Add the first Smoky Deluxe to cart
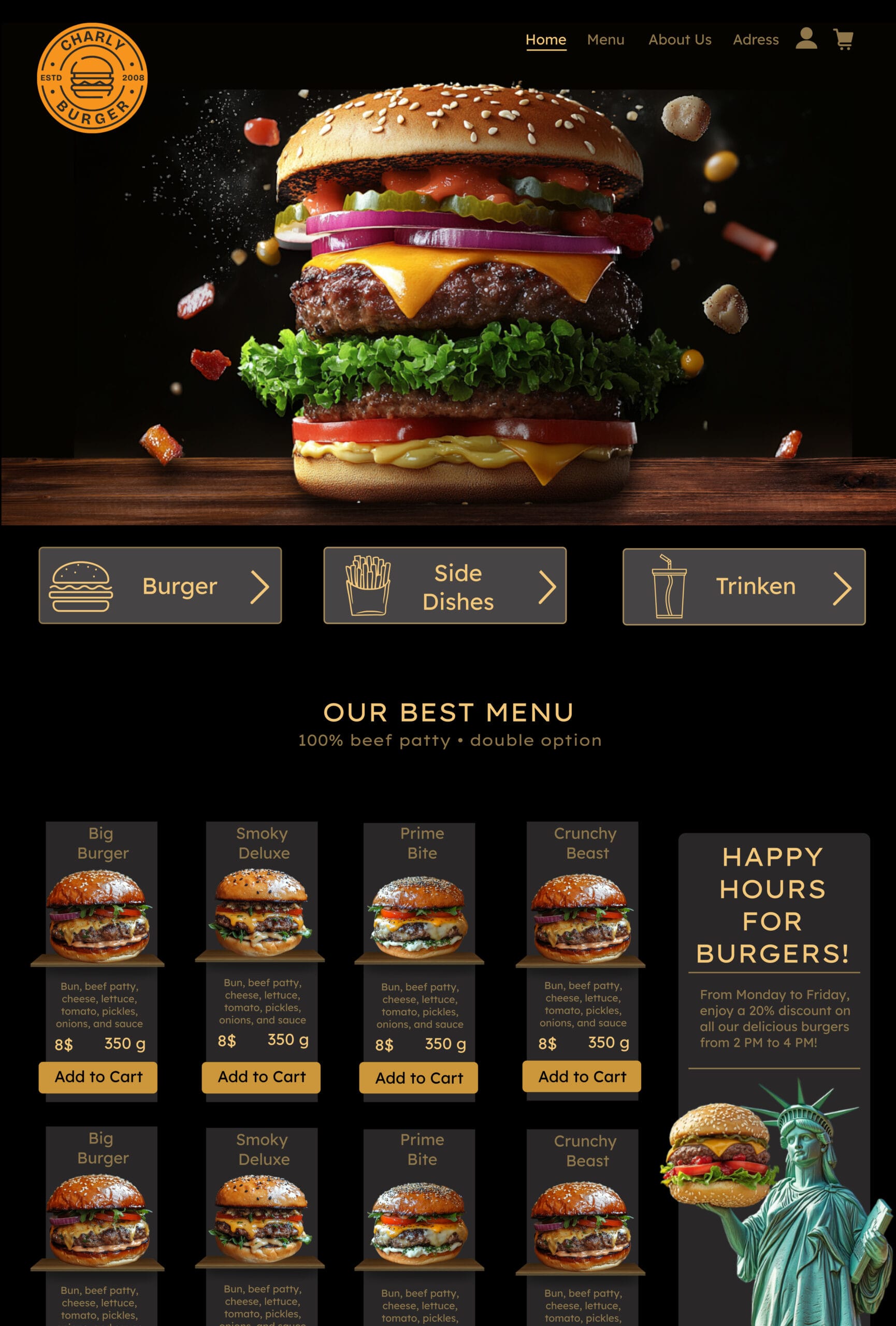This screenshot has height=1326, width=896. coord(261,1077)
